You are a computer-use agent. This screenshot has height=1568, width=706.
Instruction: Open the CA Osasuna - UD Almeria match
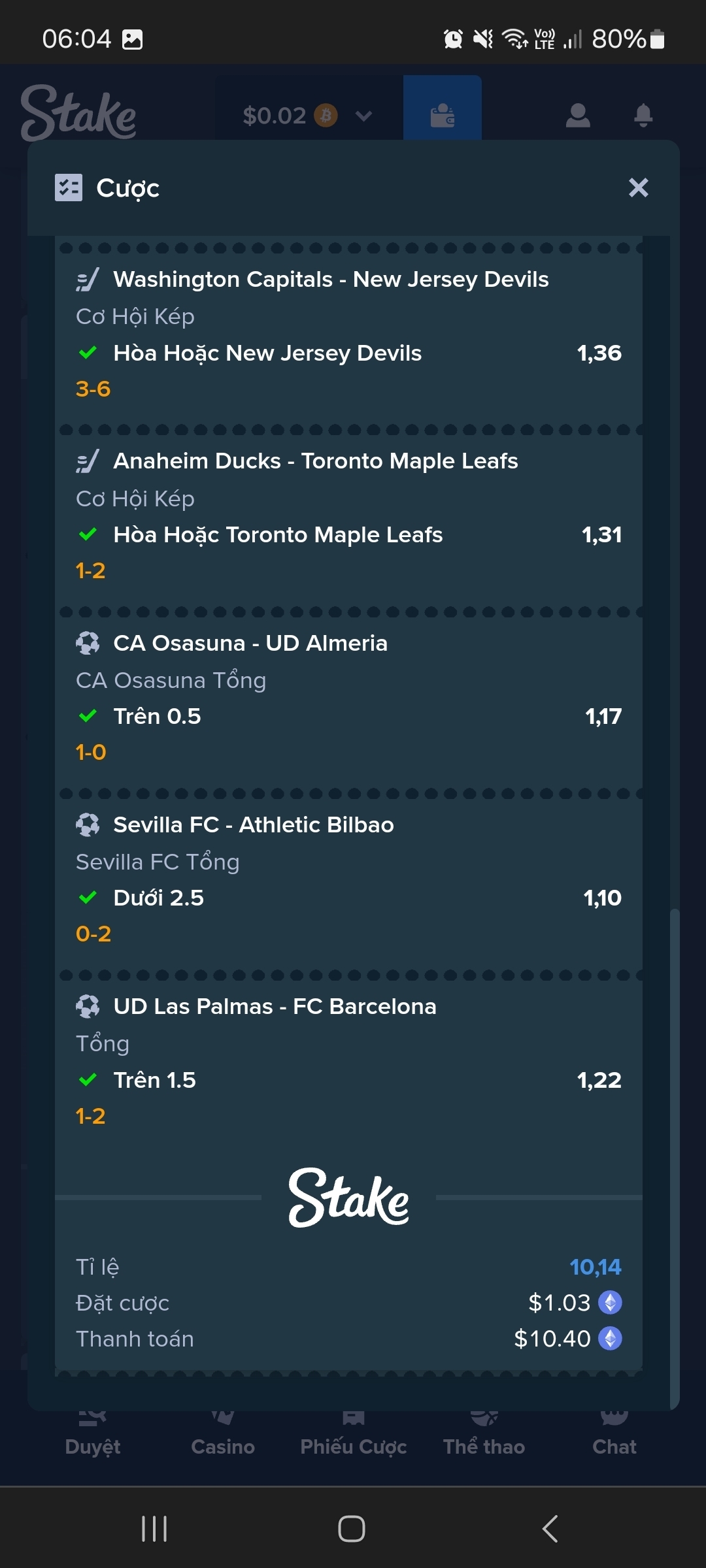tap(250, 643)
